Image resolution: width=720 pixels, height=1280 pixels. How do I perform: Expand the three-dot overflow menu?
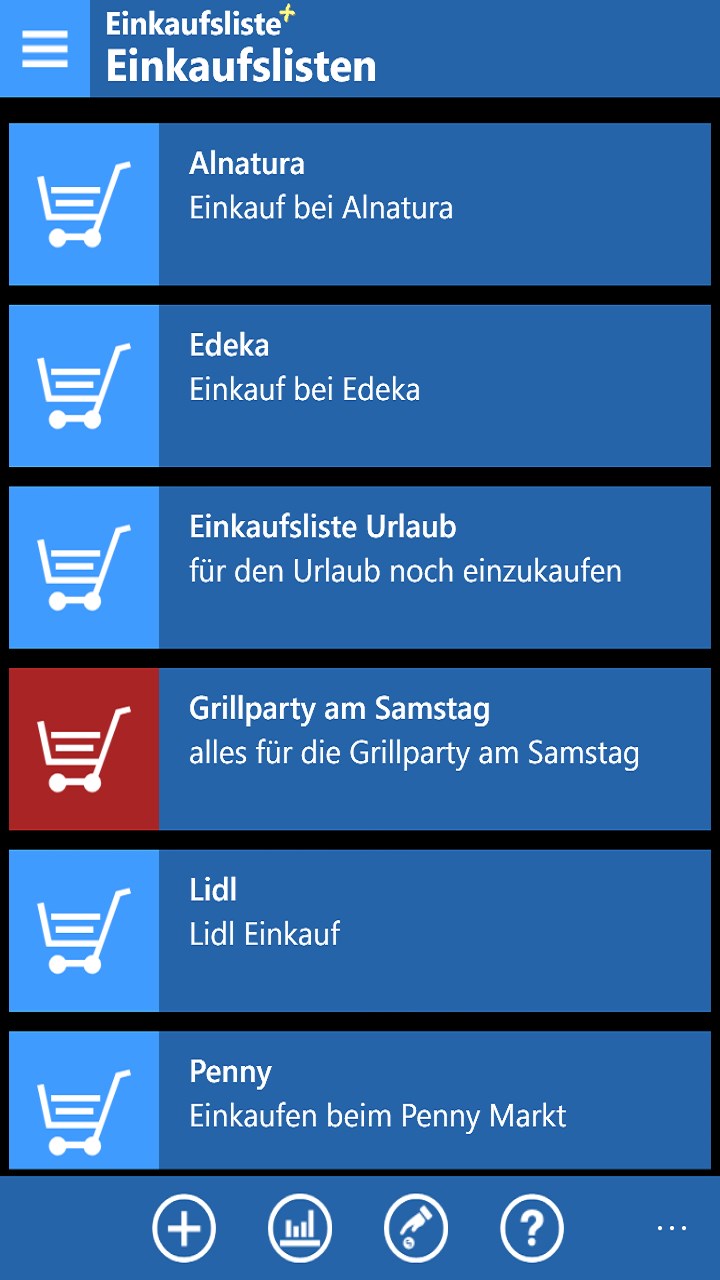672,1227
